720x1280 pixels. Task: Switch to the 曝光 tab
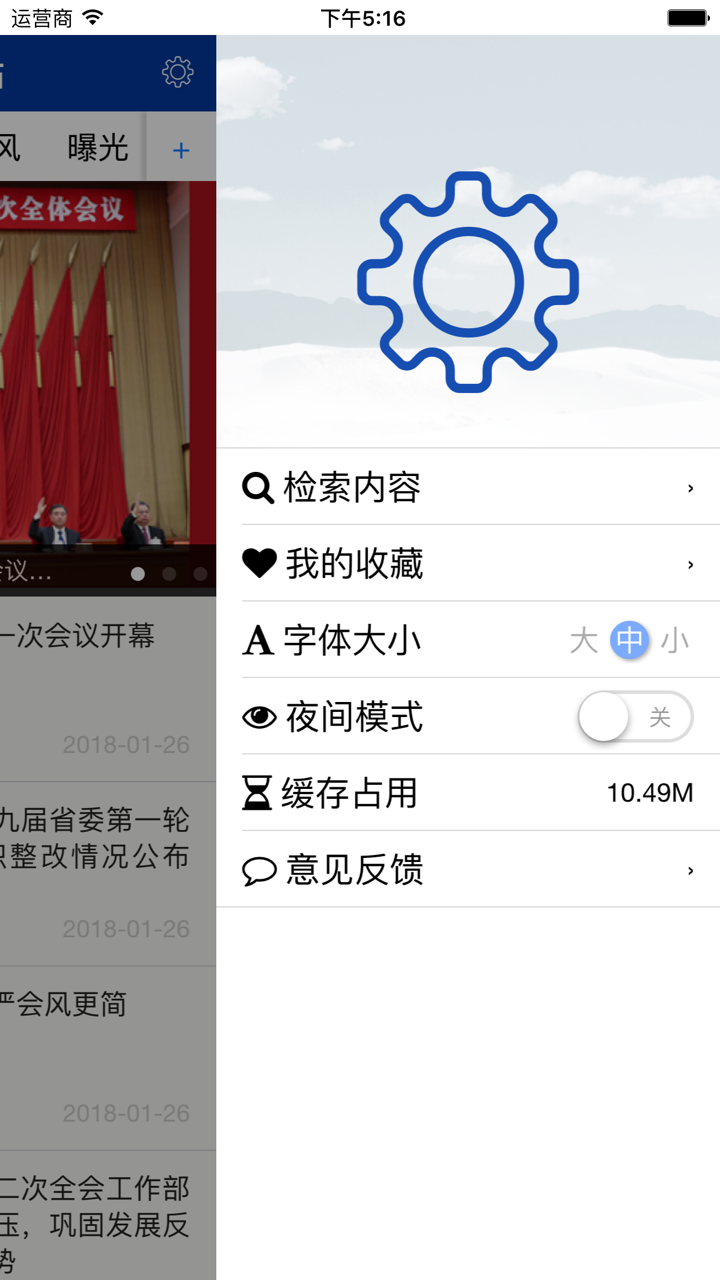[x=100, y=148]
